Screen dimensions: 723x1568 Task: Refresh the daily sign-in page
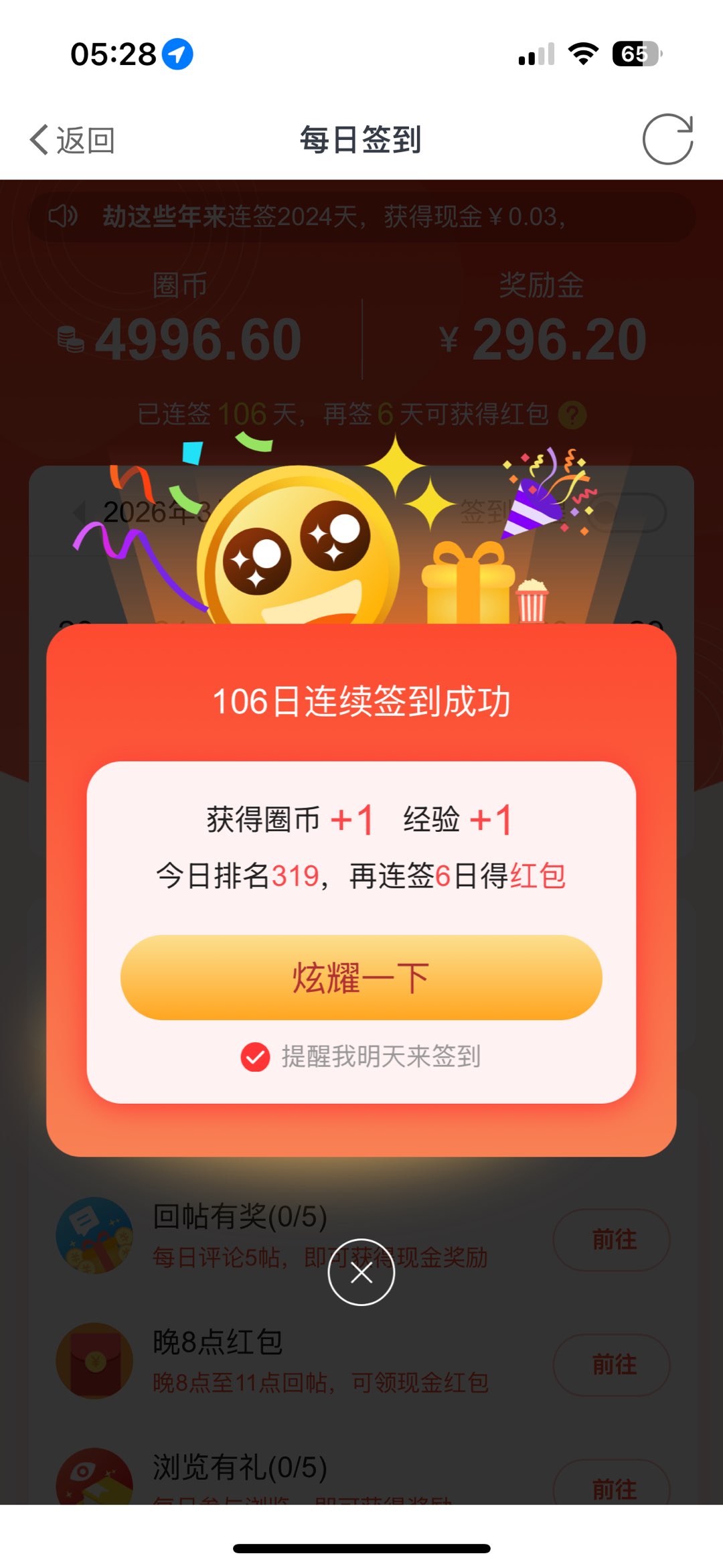pos(667,139)
